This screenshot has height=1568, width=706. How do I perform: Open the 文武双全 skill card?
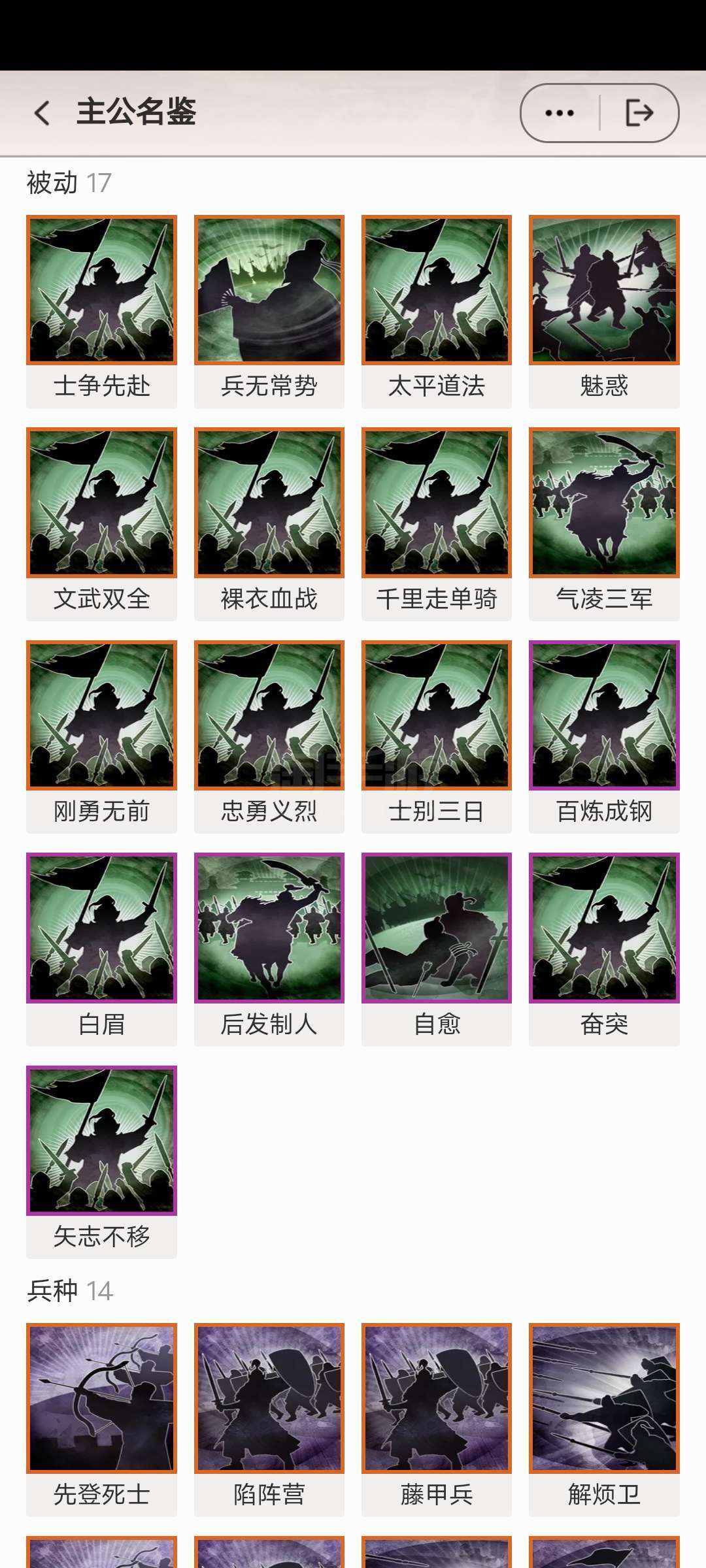tap(101, 524)
